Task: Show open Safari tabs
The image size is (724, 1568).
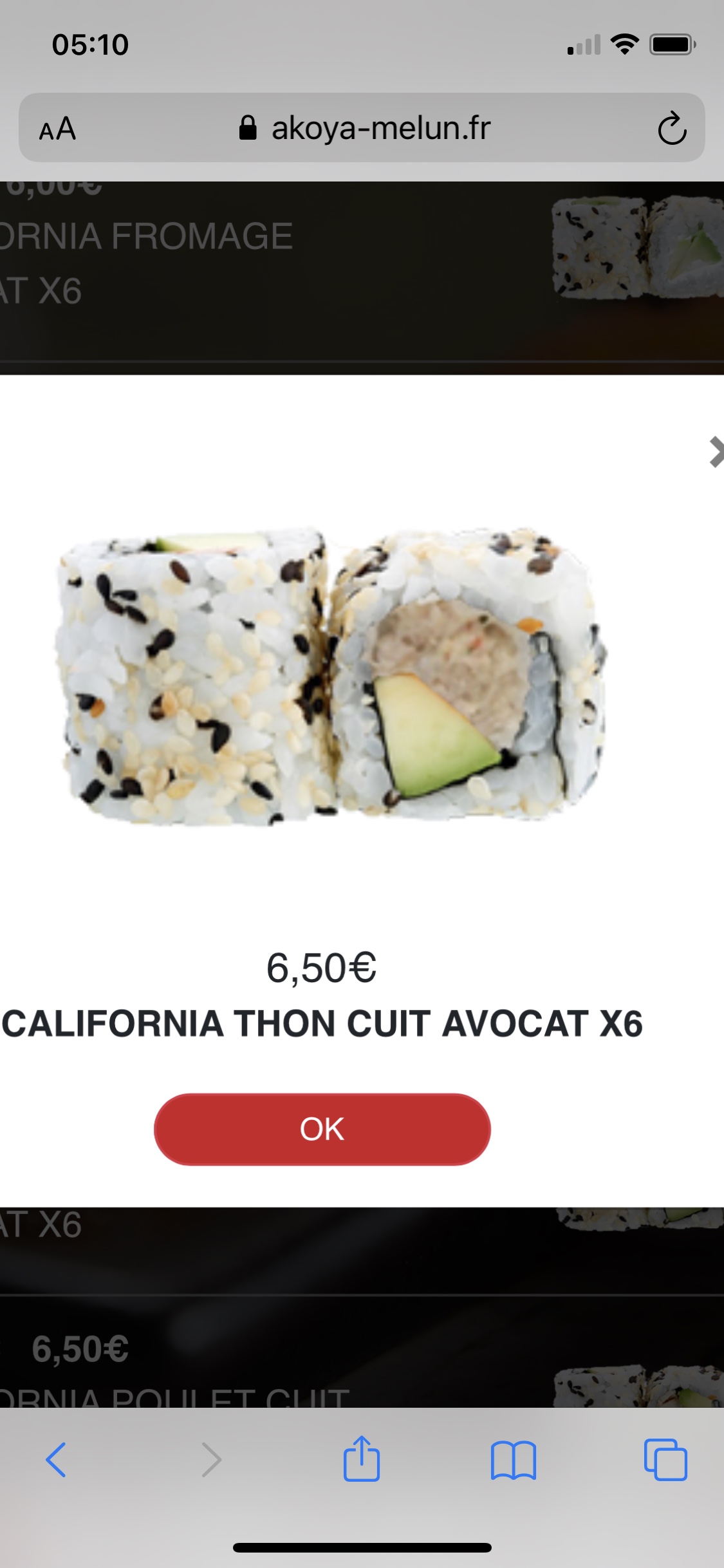Action: pos(665,1459)
